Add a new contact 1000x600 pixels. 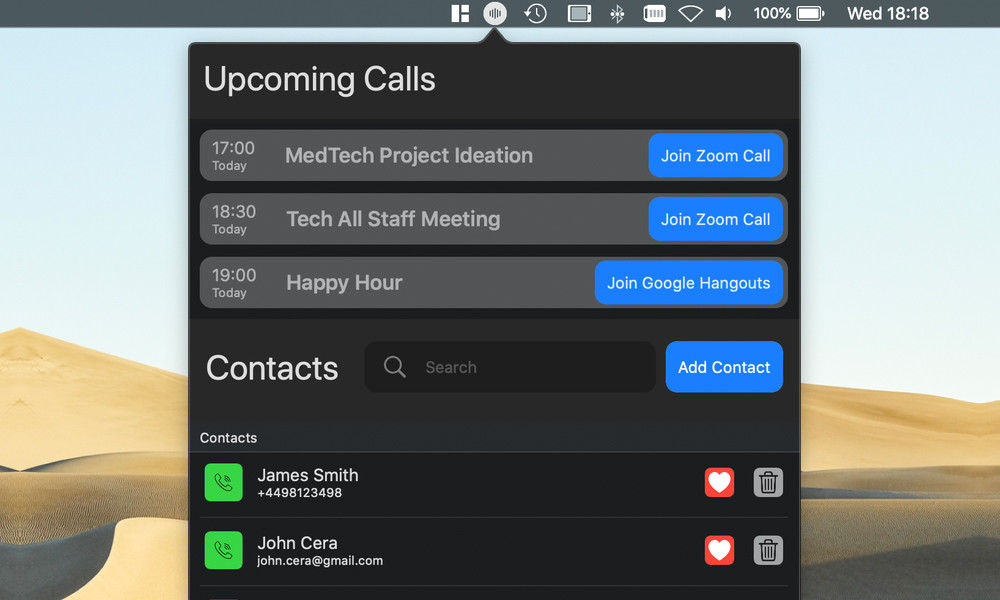point(724,367)
